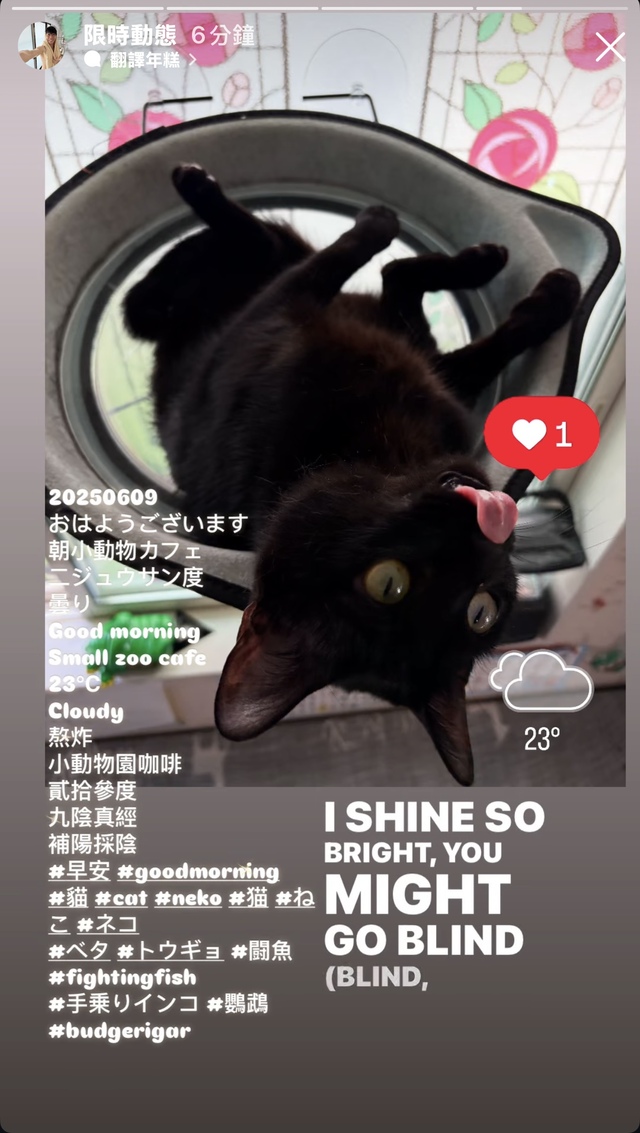Open the #neko hashtag

click(188, 898)
